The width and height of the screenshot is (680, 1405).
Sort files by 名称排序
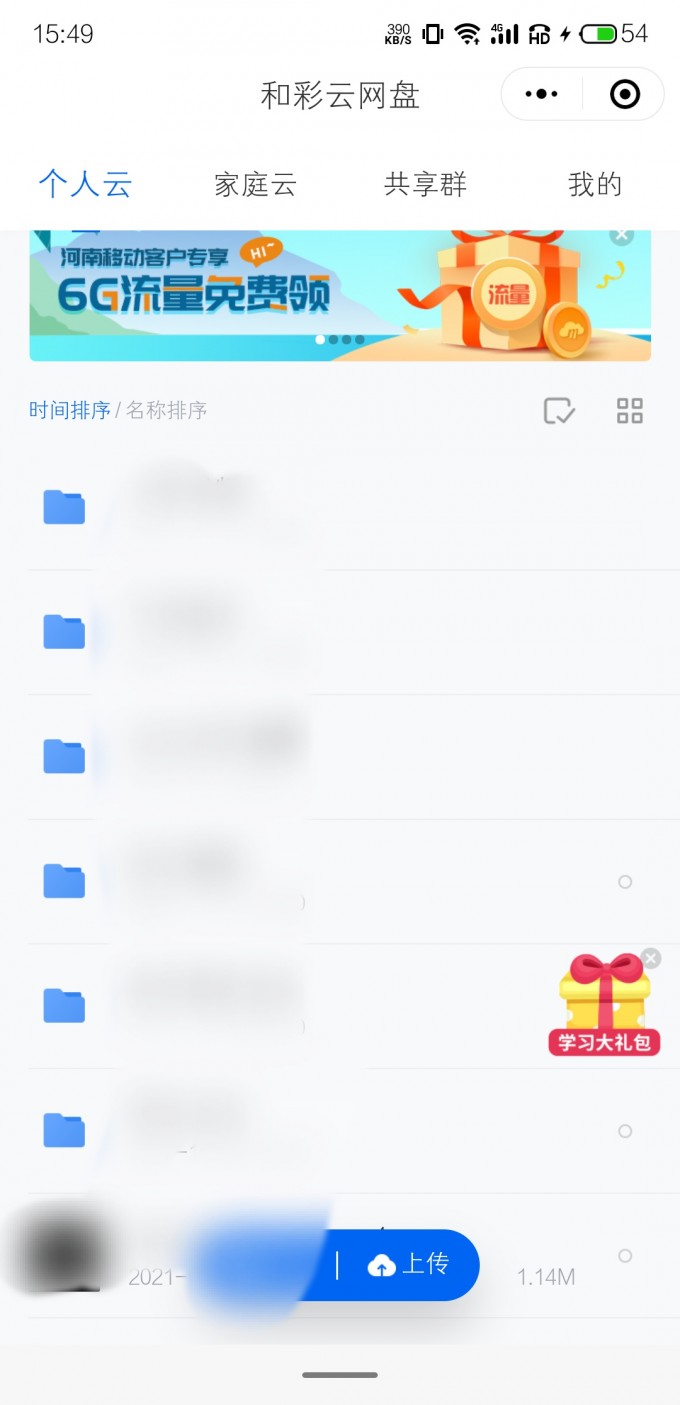[x=167, y=410]
